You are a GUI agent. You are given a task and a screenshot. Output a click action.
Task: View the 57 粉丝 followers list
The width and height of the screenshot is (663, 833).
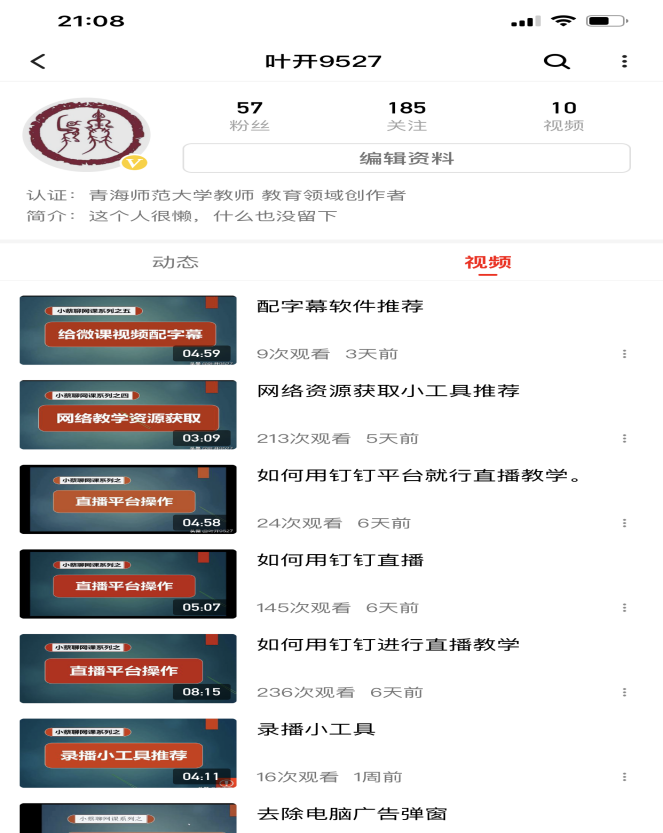(x=250, y=116)
